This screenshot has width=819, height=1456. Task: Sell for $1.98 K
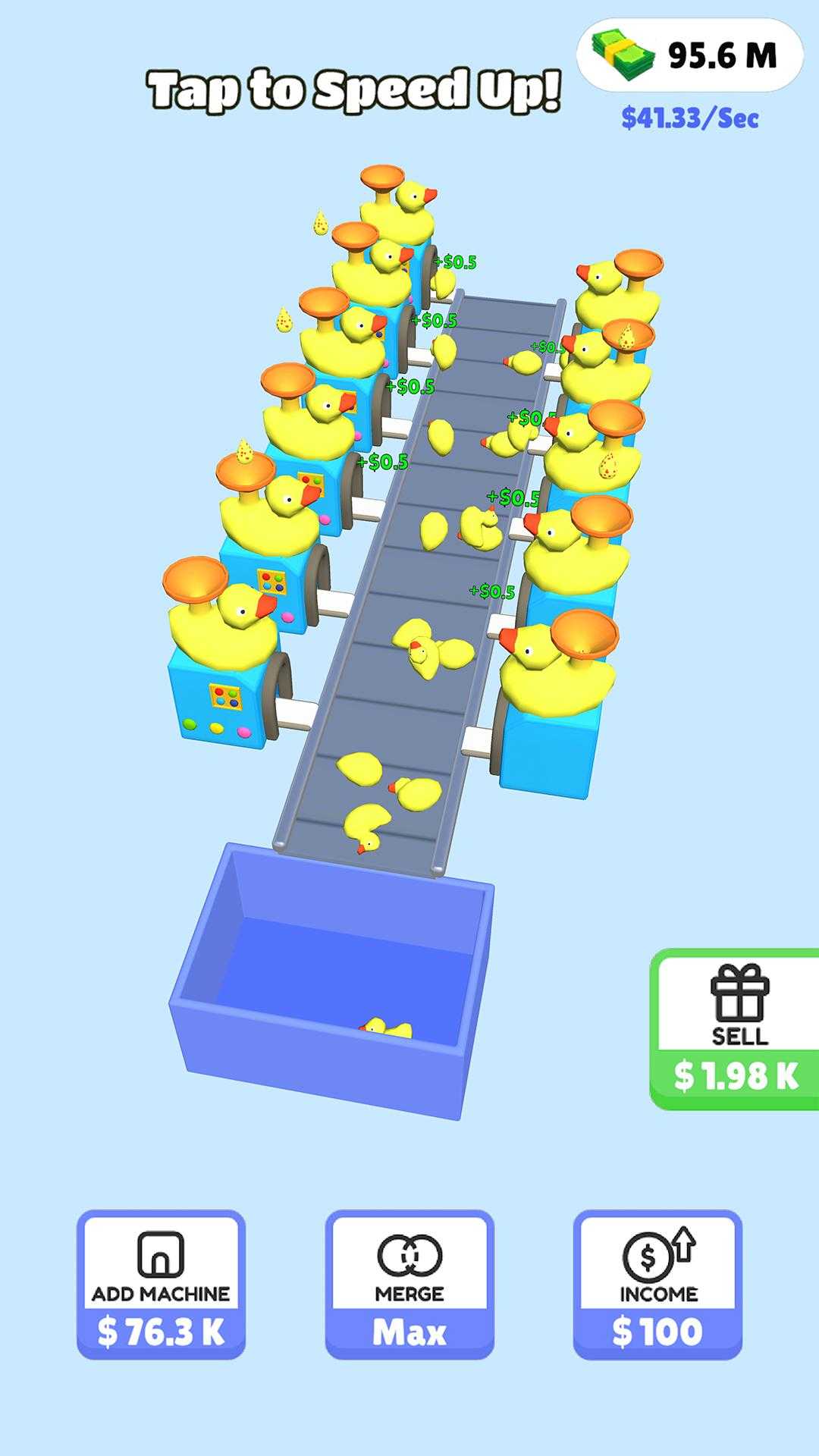pyautogui.click(x=736, y=1030)
